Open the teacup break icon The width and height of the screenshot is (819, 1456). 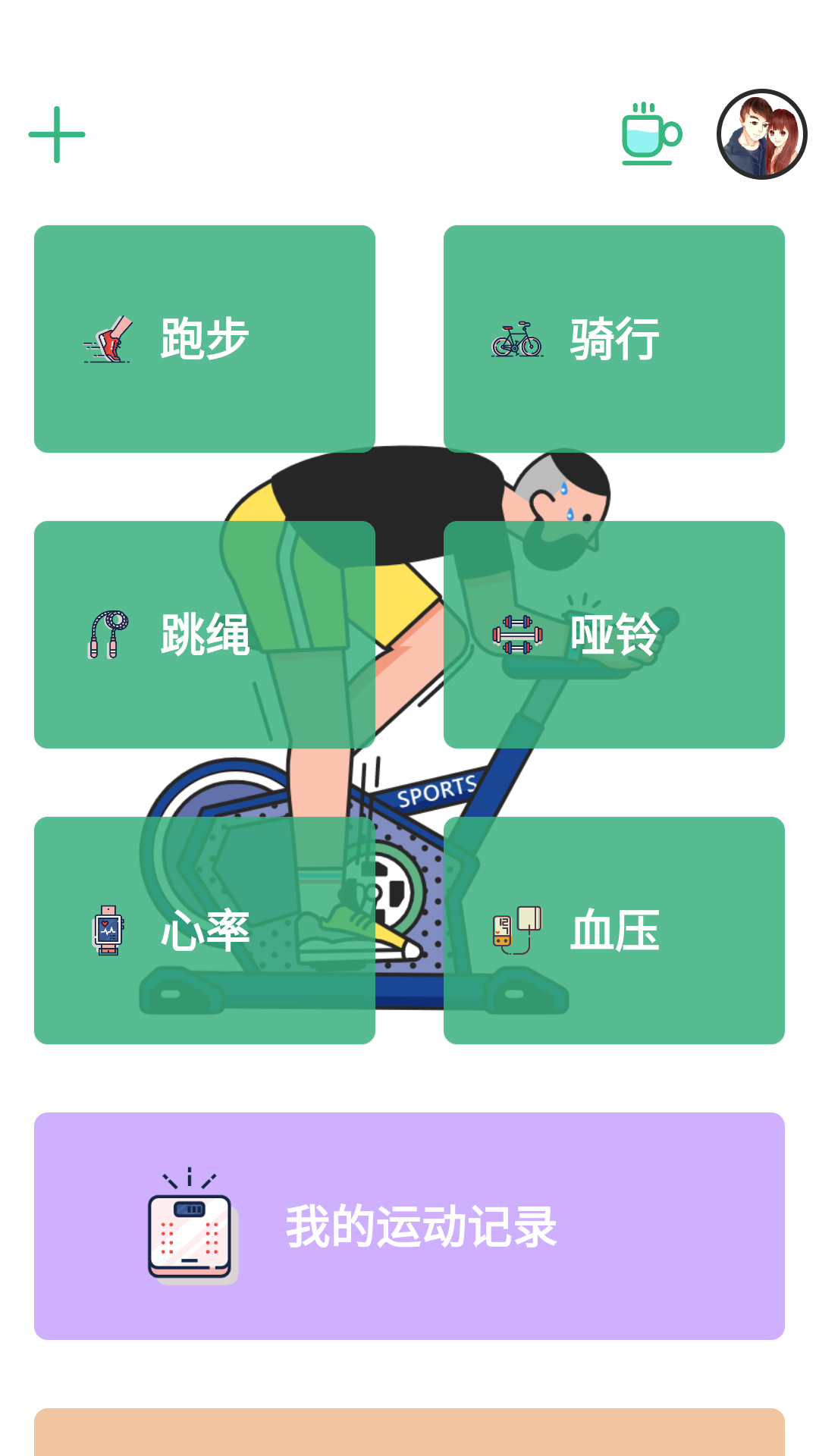[651, 134]
